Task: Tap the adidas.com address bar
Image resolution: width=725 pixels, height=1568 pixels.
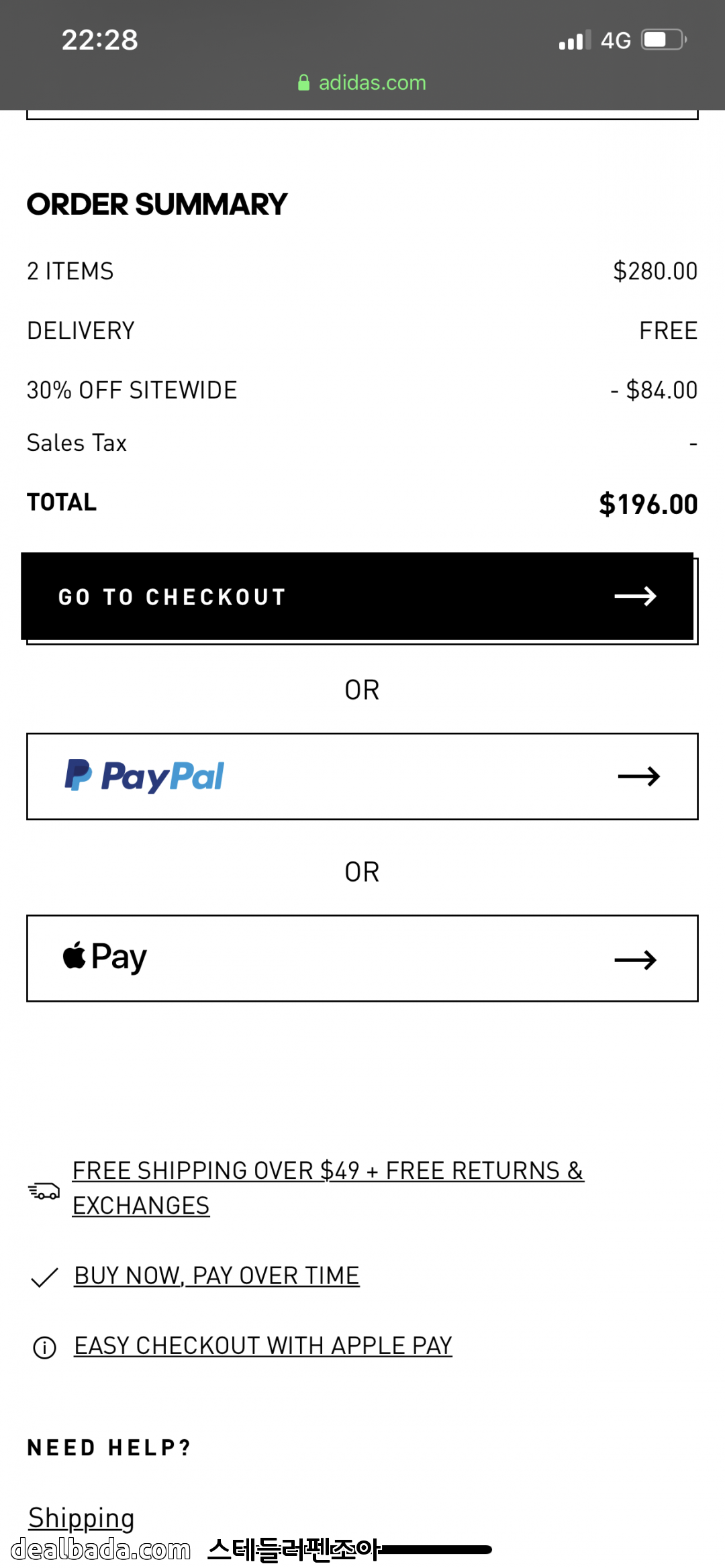Action: pos(362,83)
